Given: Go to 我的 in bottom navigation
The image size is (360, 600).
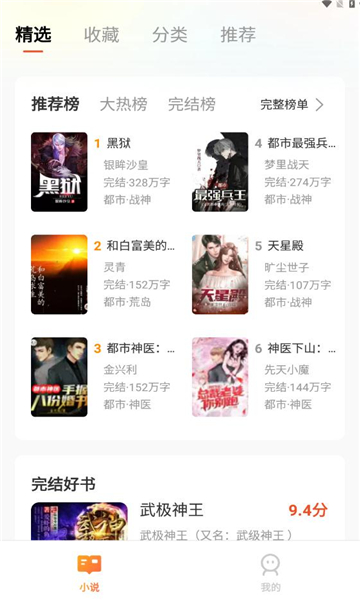Looking at the screenshot, I should [270, 573].
